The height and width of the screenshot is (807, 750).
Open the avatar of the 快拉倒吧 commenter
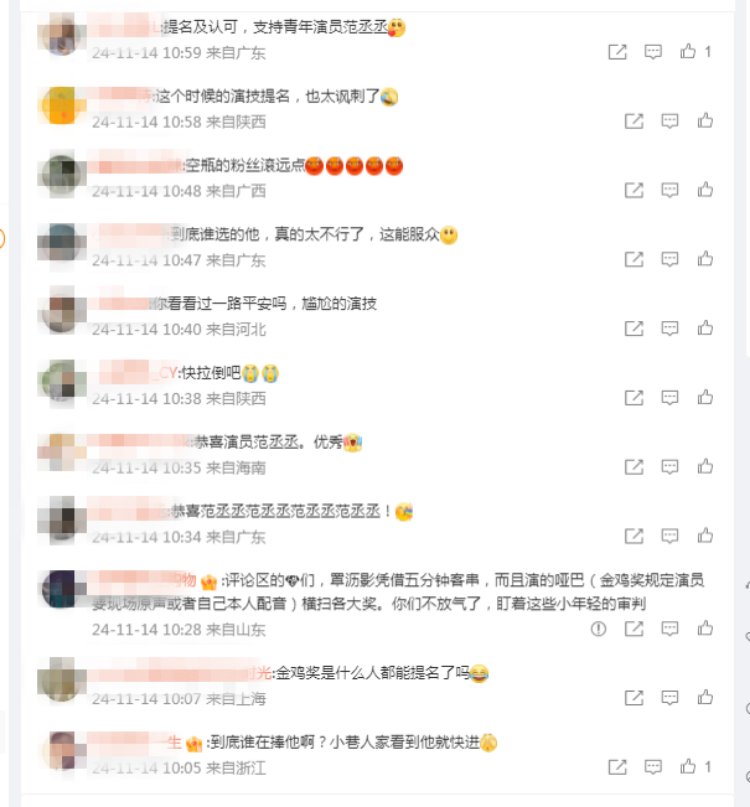[56, 381]
